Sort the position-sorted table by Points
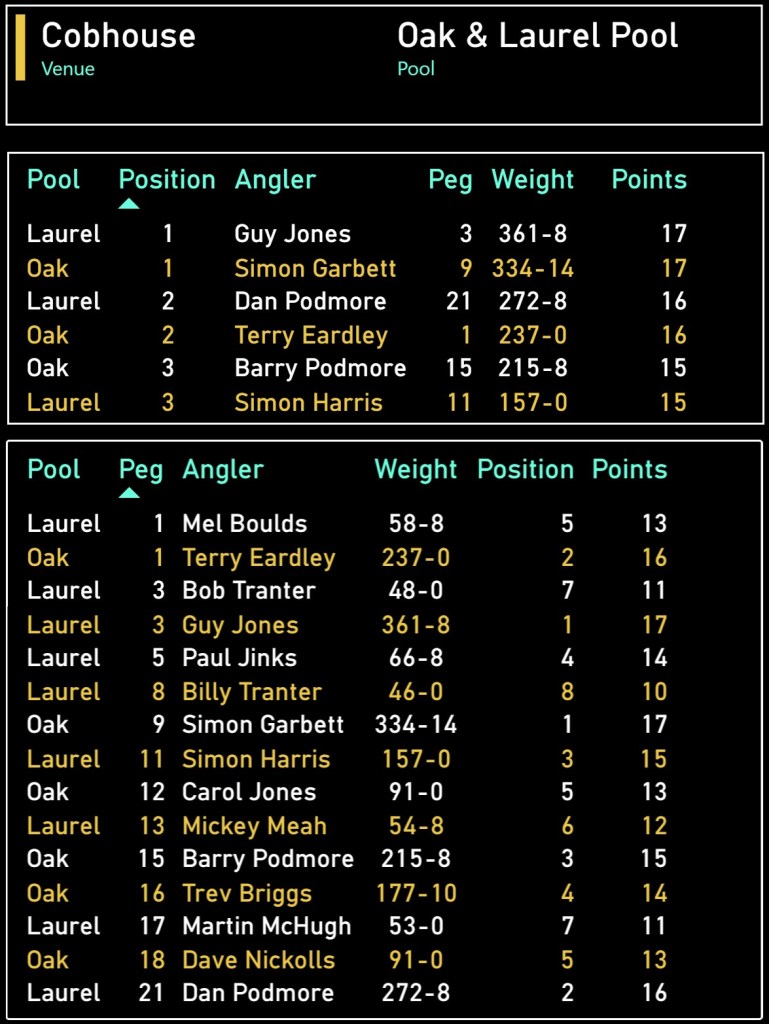The image size is (769, 1024). [x=649, y=180]
